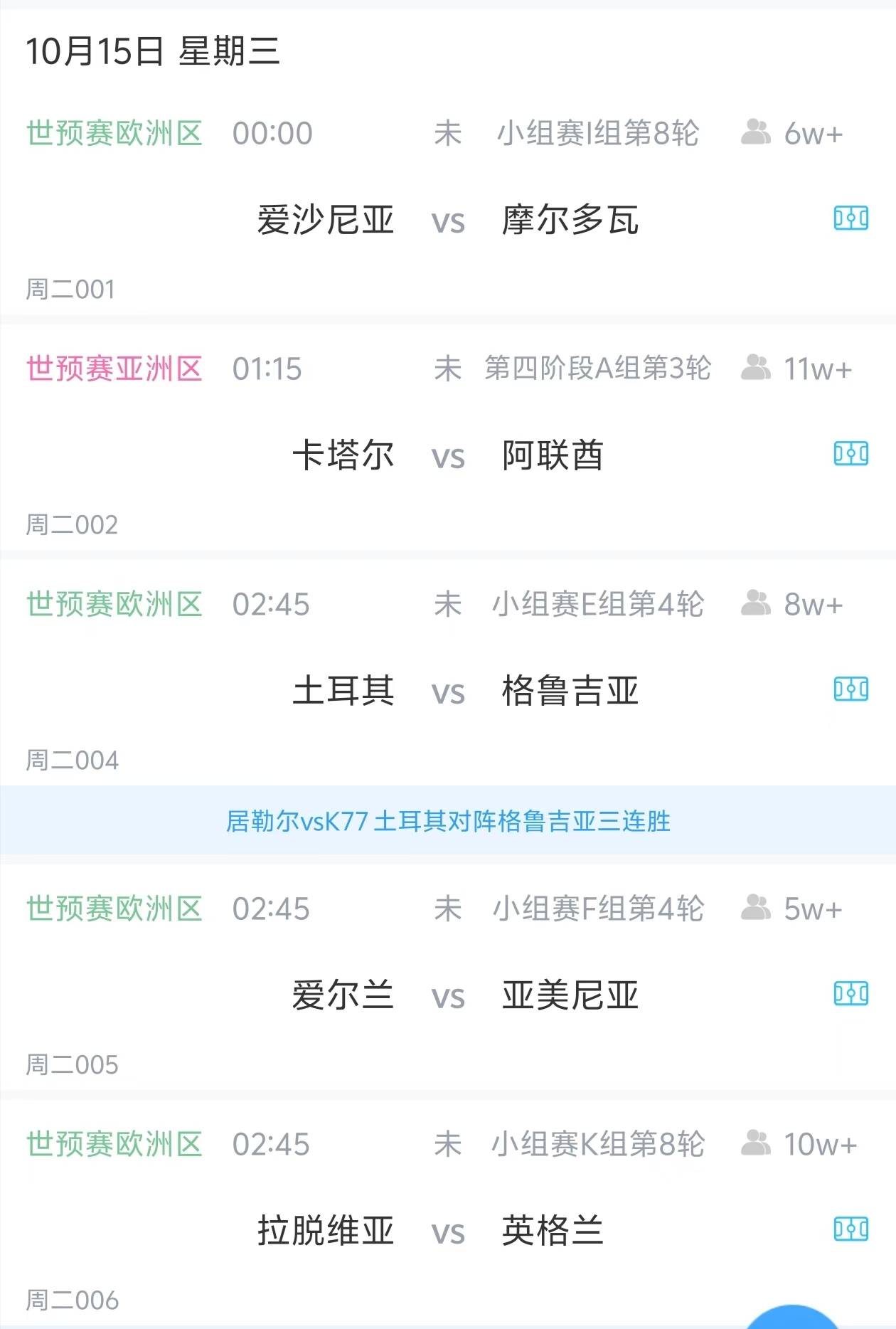896x1329 pixels.
Task: Open the 居勒尔vsK77 土耳其对阵格鲁吉亚三连胜 article link
Action: point(448,821)
